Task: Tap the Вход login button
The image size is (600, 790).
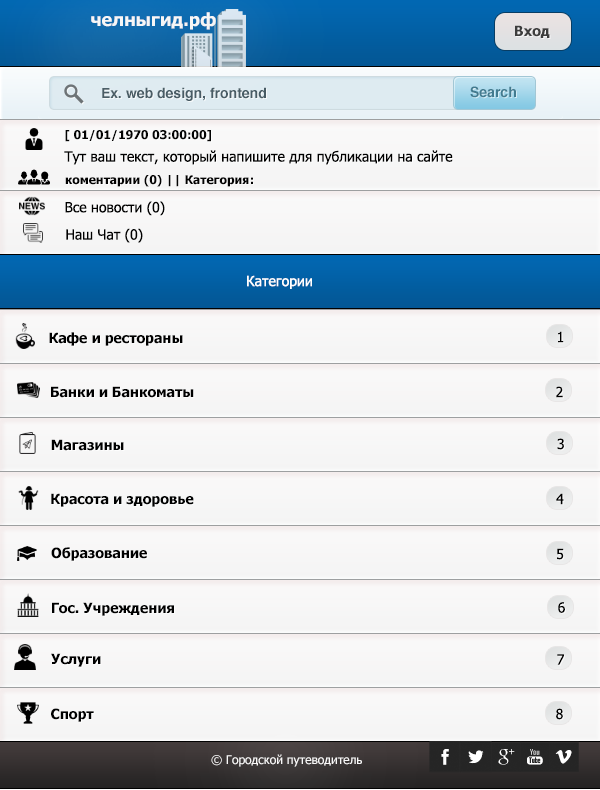Action: tap(532, 31)
